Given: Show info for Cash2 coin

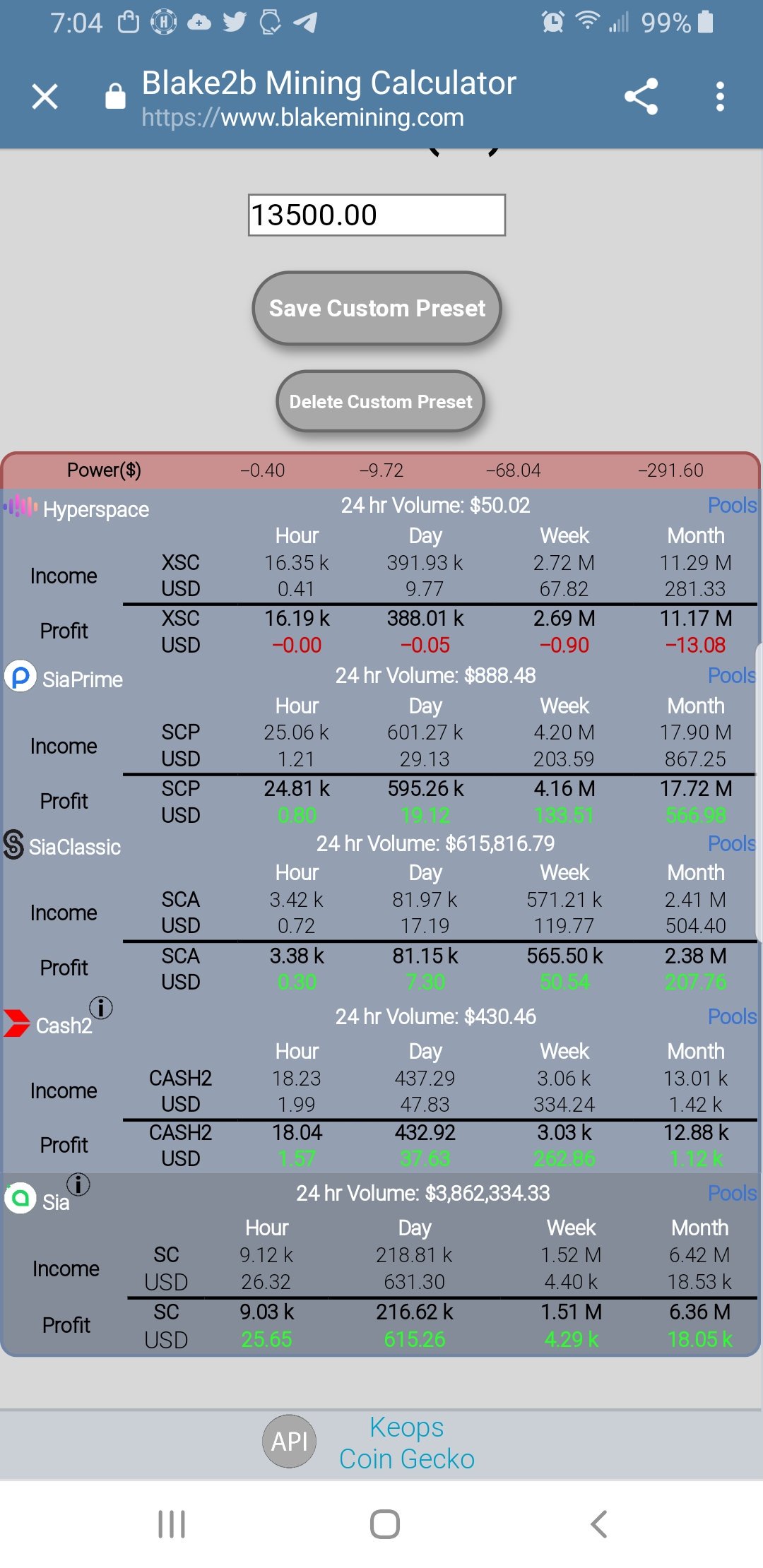Looking at the screenshot, I should coord(101,1007).
